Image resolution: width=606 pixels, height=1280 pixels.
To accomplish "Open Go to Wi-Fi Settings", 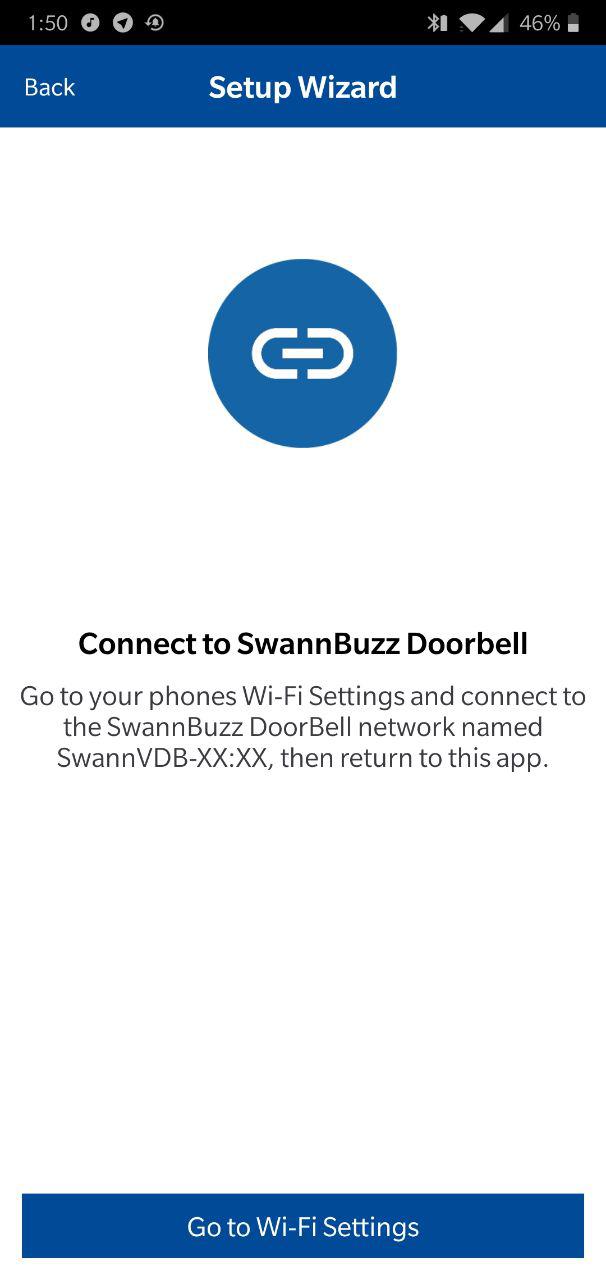I will pos(303,1226).
